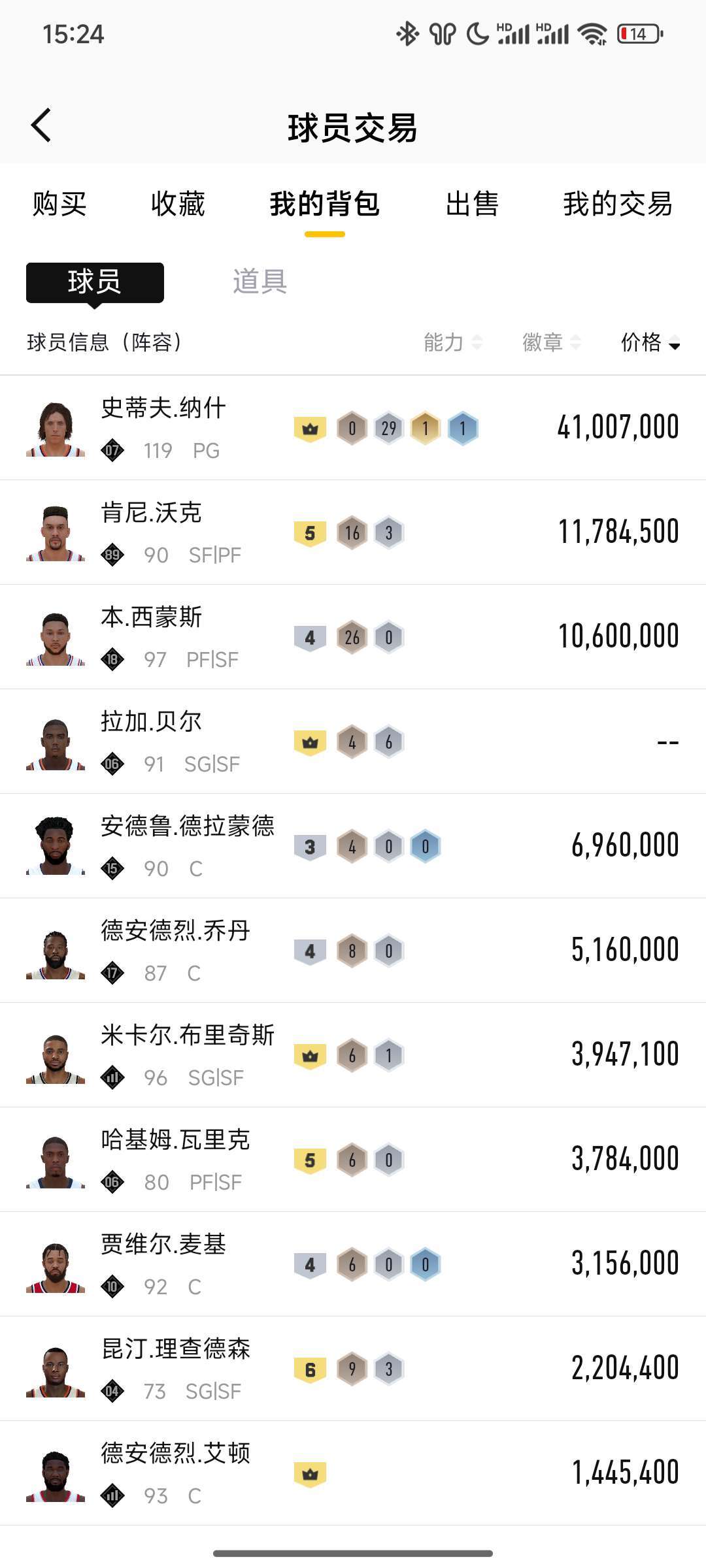Switch to 我的交易 tab
The image size is (706, 1568).
point(618,204)
